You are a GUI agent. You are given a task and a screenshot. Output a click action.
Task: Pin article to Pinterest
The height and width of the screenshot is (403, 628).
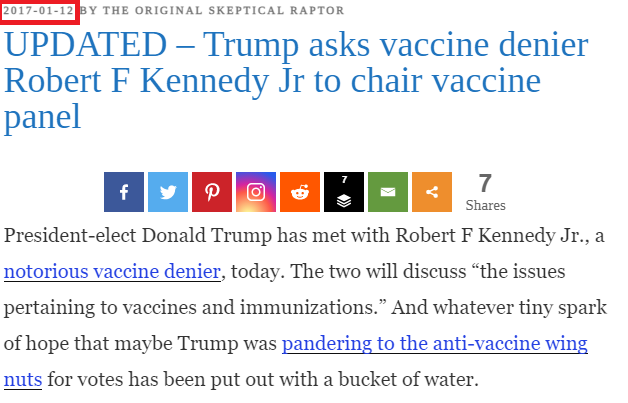[x=212, y=192]
